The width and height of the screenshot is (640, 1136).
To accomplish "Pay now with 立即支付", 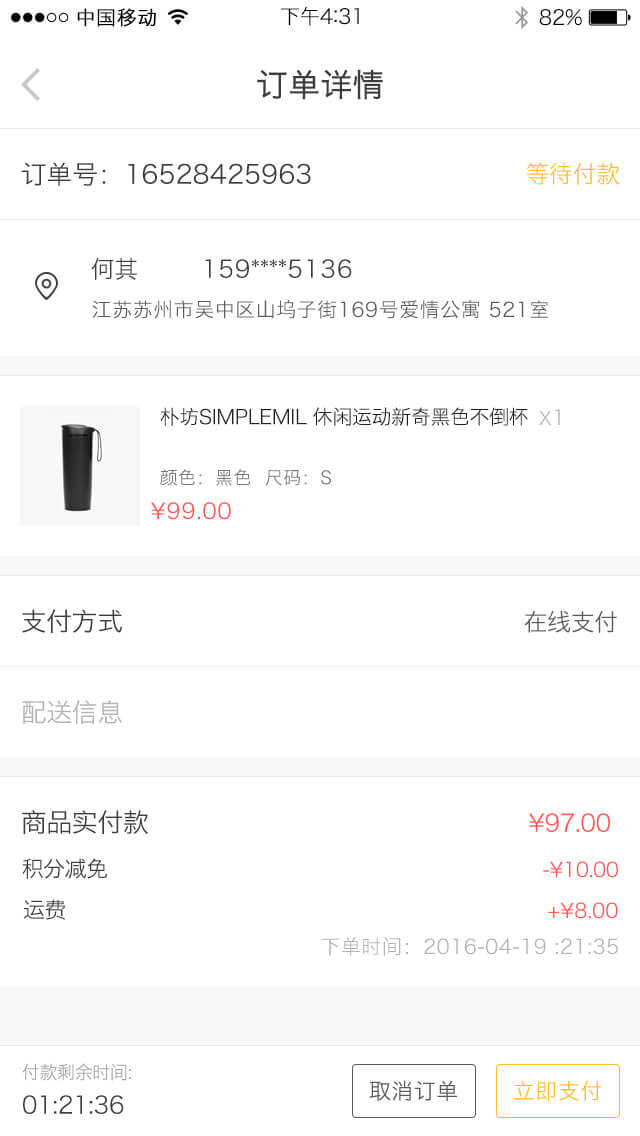I will (x=557, y=1091).
